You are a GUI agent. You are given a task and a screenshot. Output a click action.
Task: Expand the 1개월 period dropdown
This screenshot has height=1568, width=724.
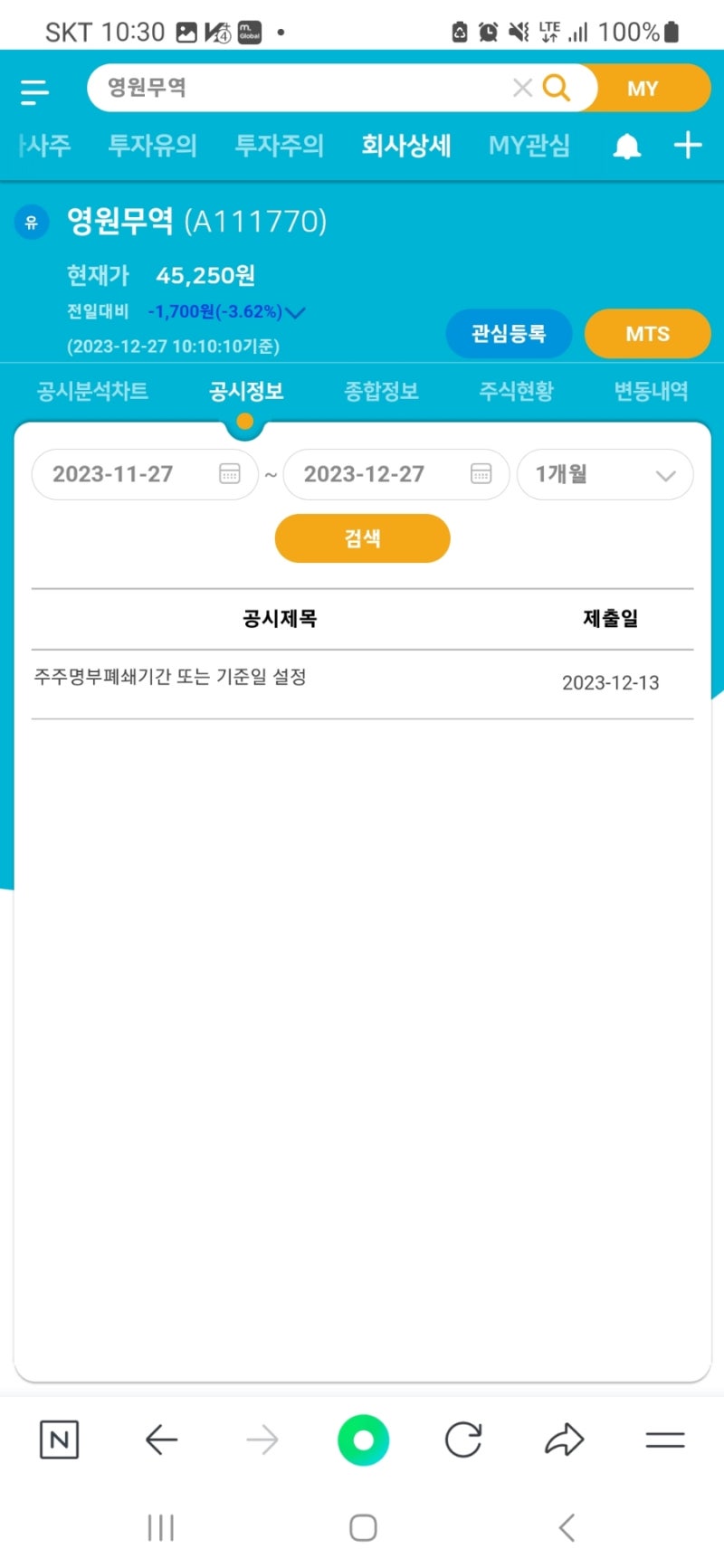(x=605, y=474)
